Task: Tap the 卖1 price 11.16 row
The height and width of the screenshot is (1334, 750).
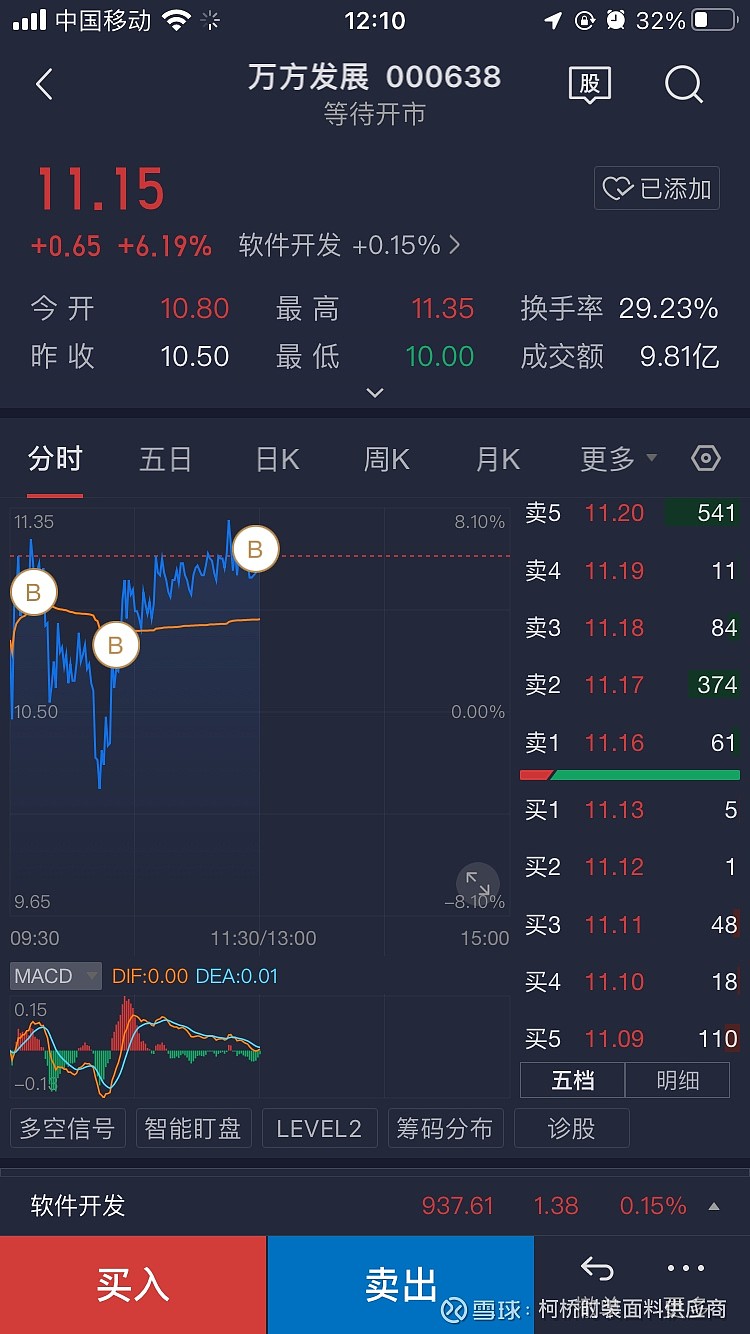Action: click(629, 743)
